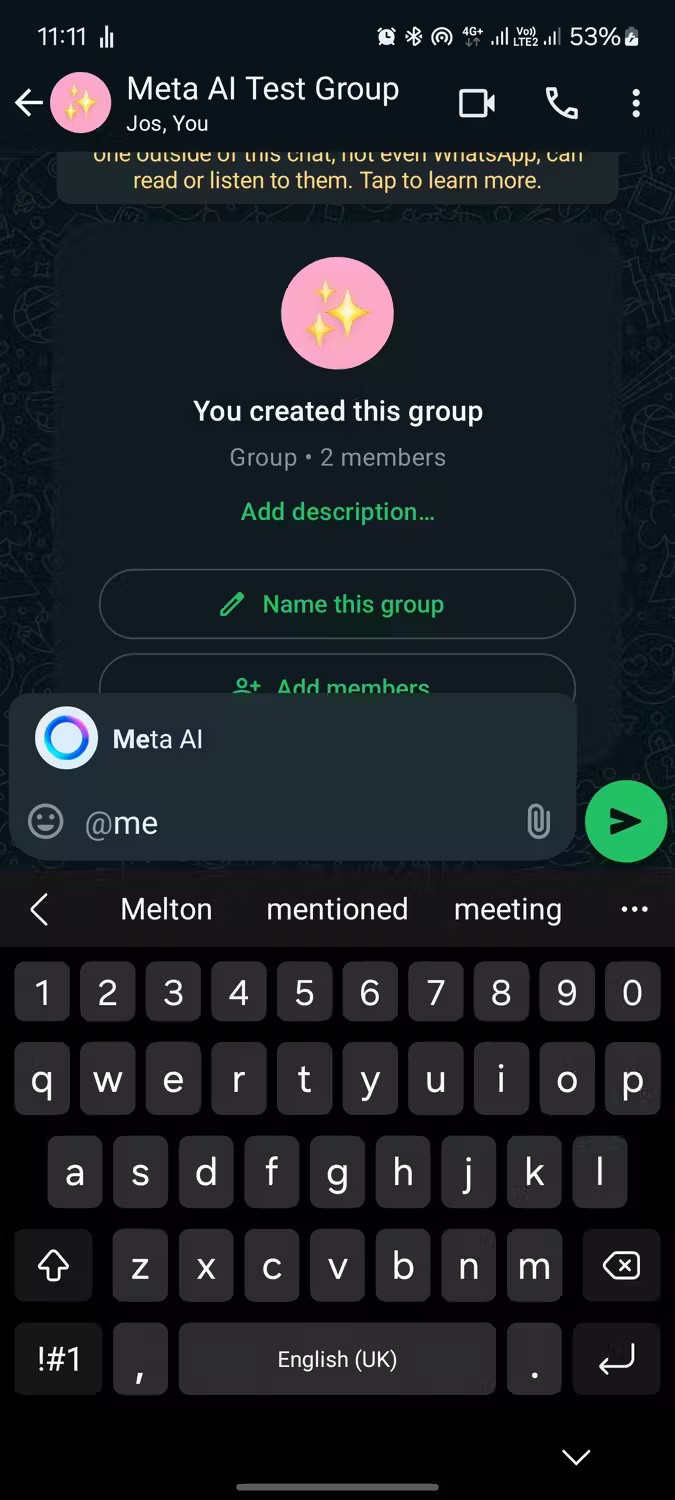Open the overflow menu
Image resolution: width=675 pixels, height=1500 pixels.
coord(636,103)
